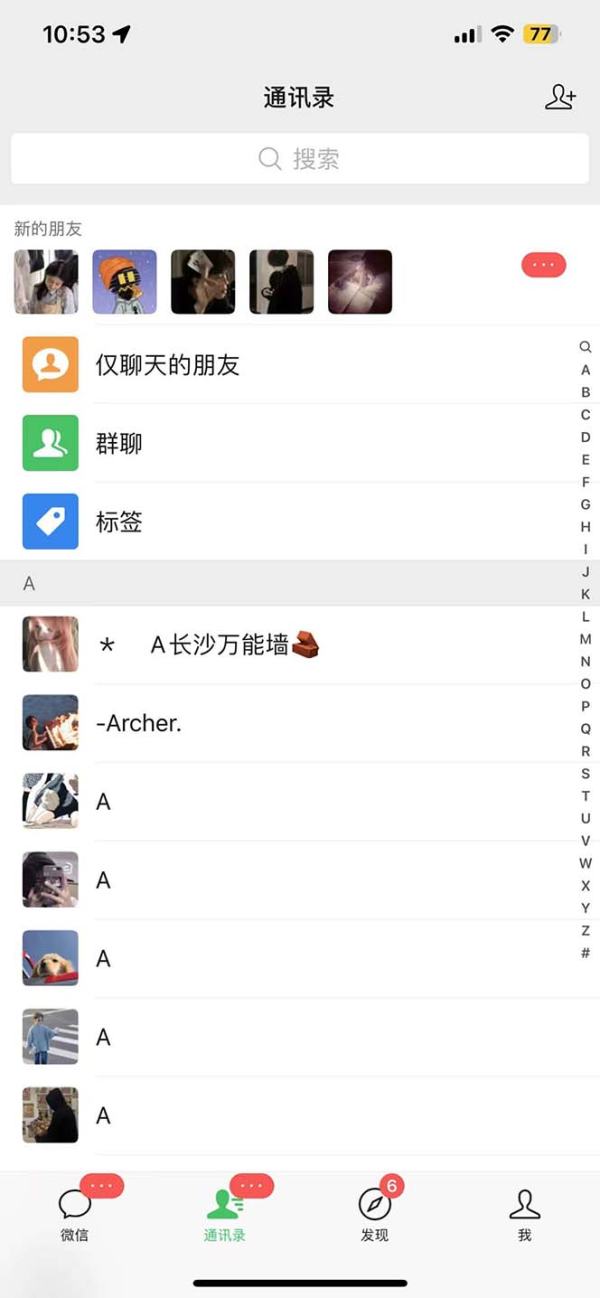The height and width of the screenshot is (1298, 600).
Task: Jump to letter Z in index
Action: [x=586, y=930]
